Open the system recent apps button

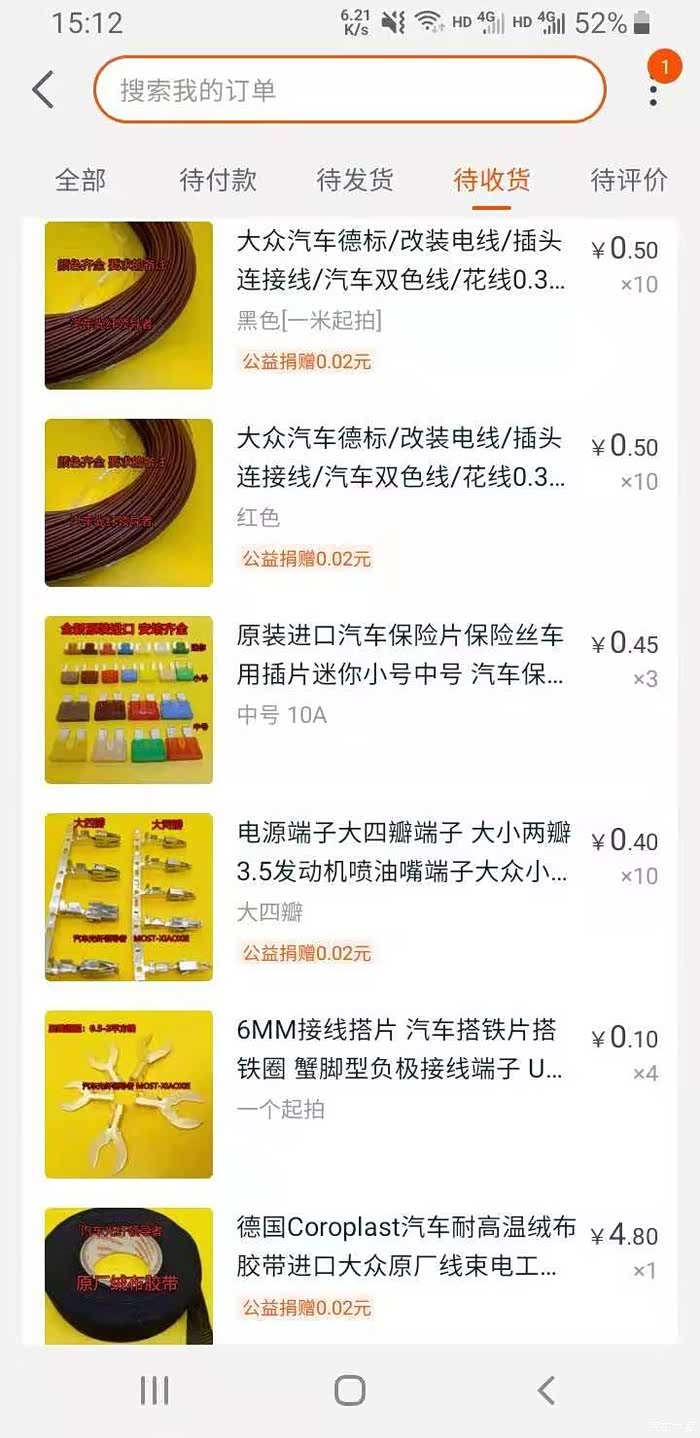[x=154, y=1390]
